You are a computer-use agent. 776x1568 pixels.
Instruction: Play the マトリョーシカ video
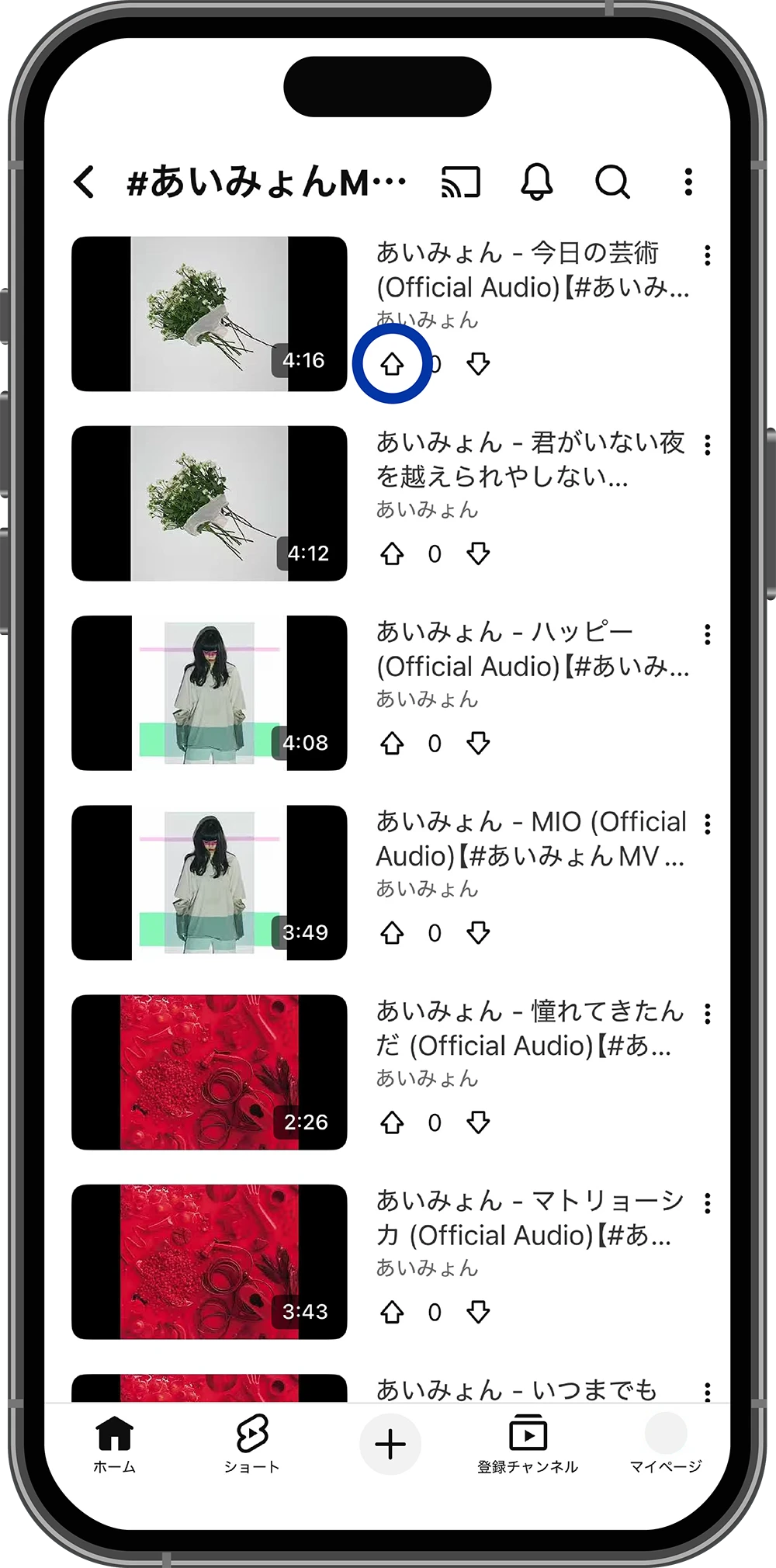[209, 1261]
